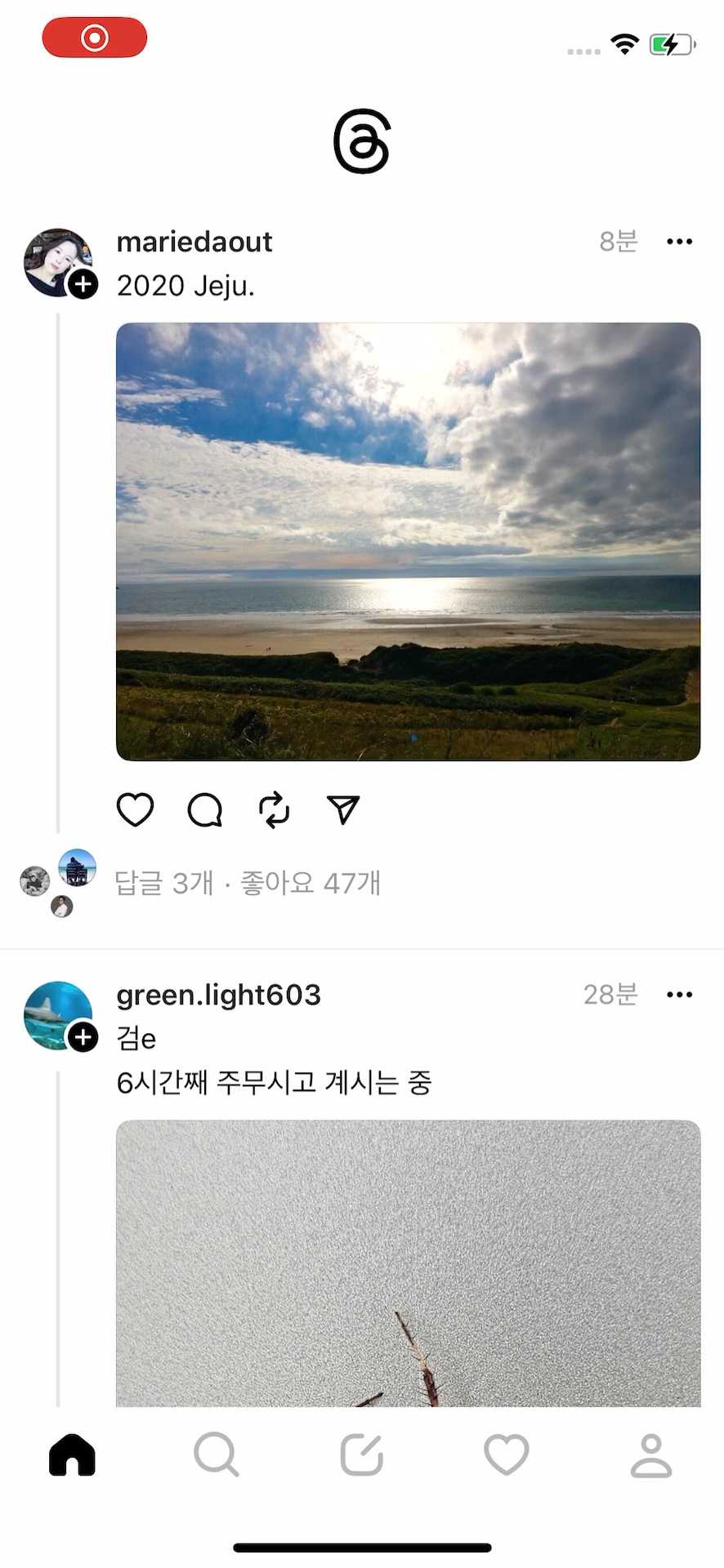Open the options menu on green.light603's post
This screenshot has height=1568, width=724.
coord(679,994)
